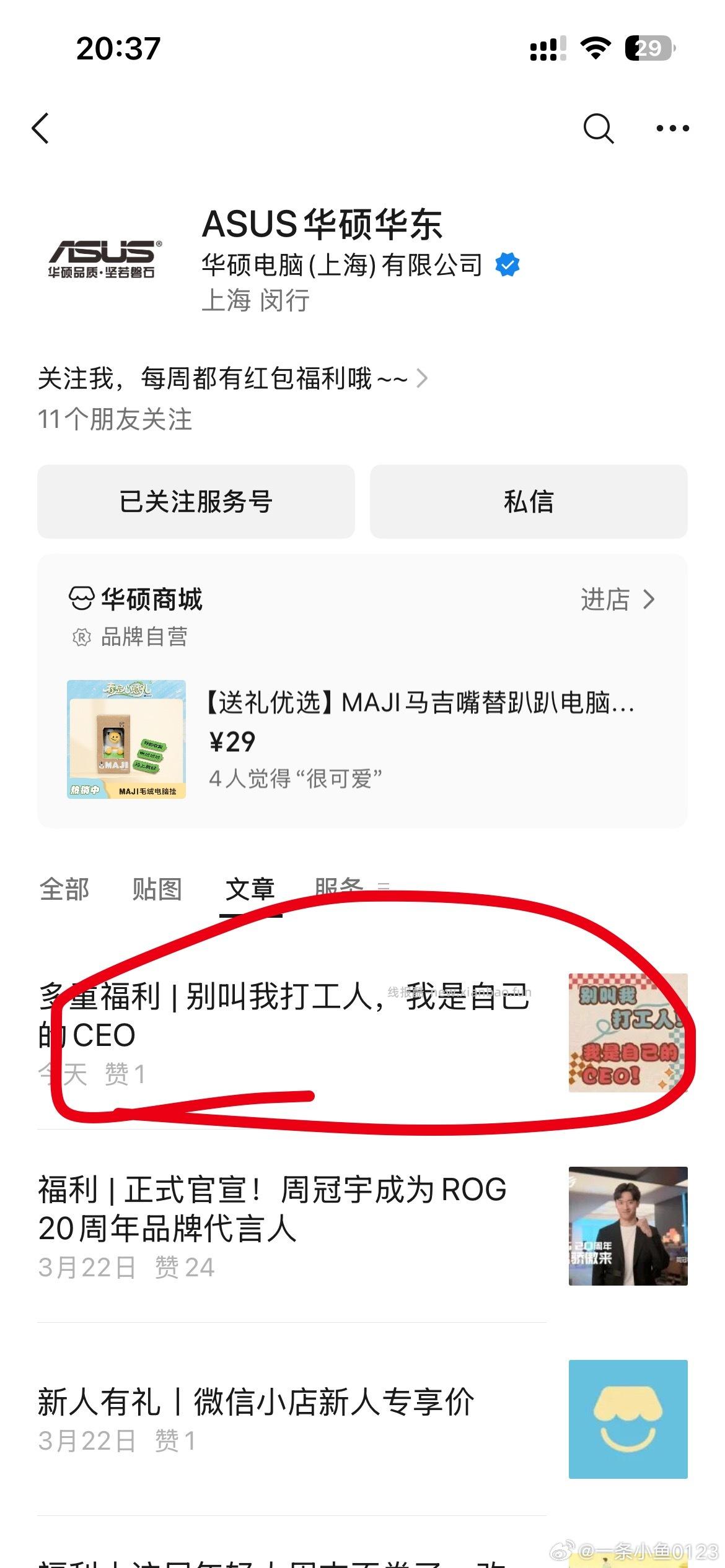Tap 已关注服务号 to toggle follow status
The height and width of the screenshot is (1568, 725).
point(197,502)
